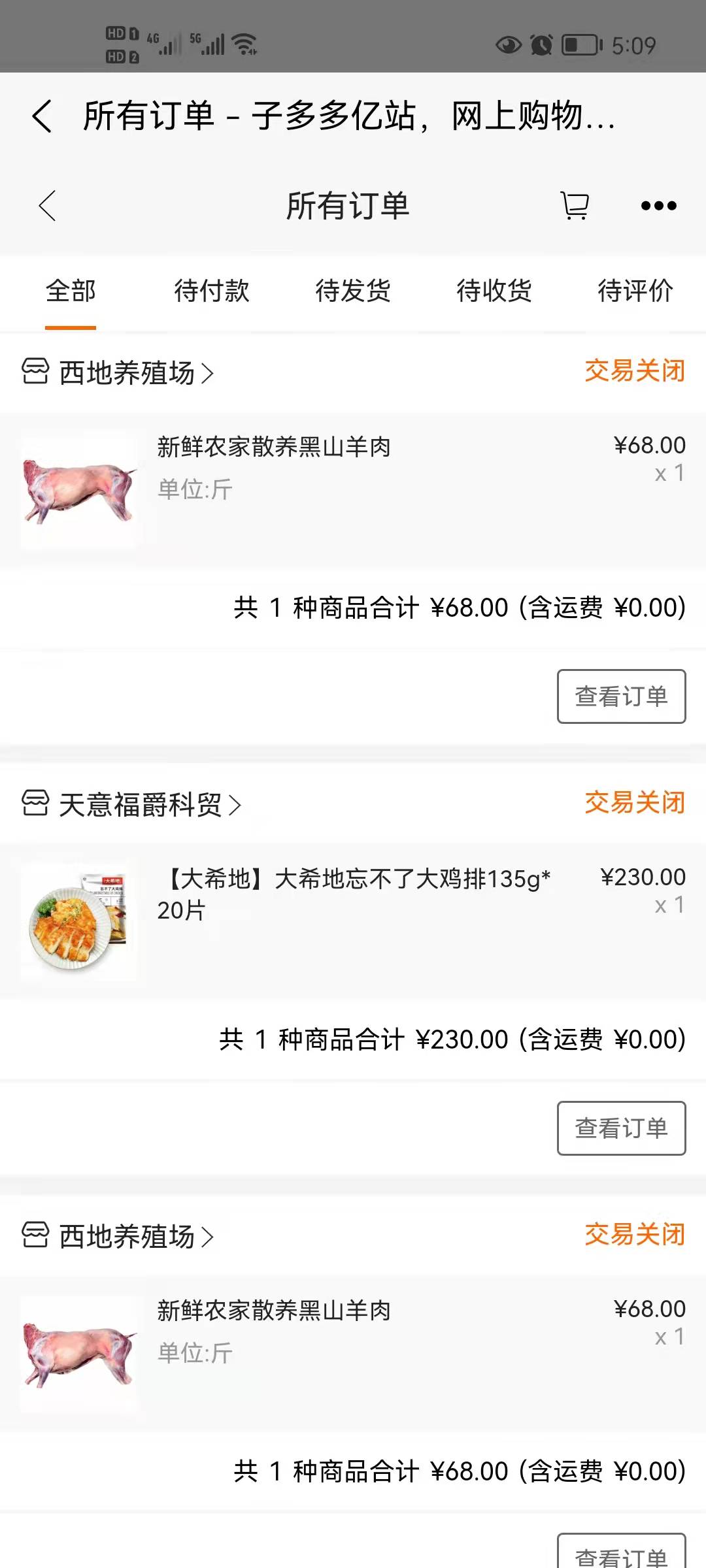Expand the 西地养殖场 store page via its chevron
Screen dimensions: 706x1568
click(208, 372)
